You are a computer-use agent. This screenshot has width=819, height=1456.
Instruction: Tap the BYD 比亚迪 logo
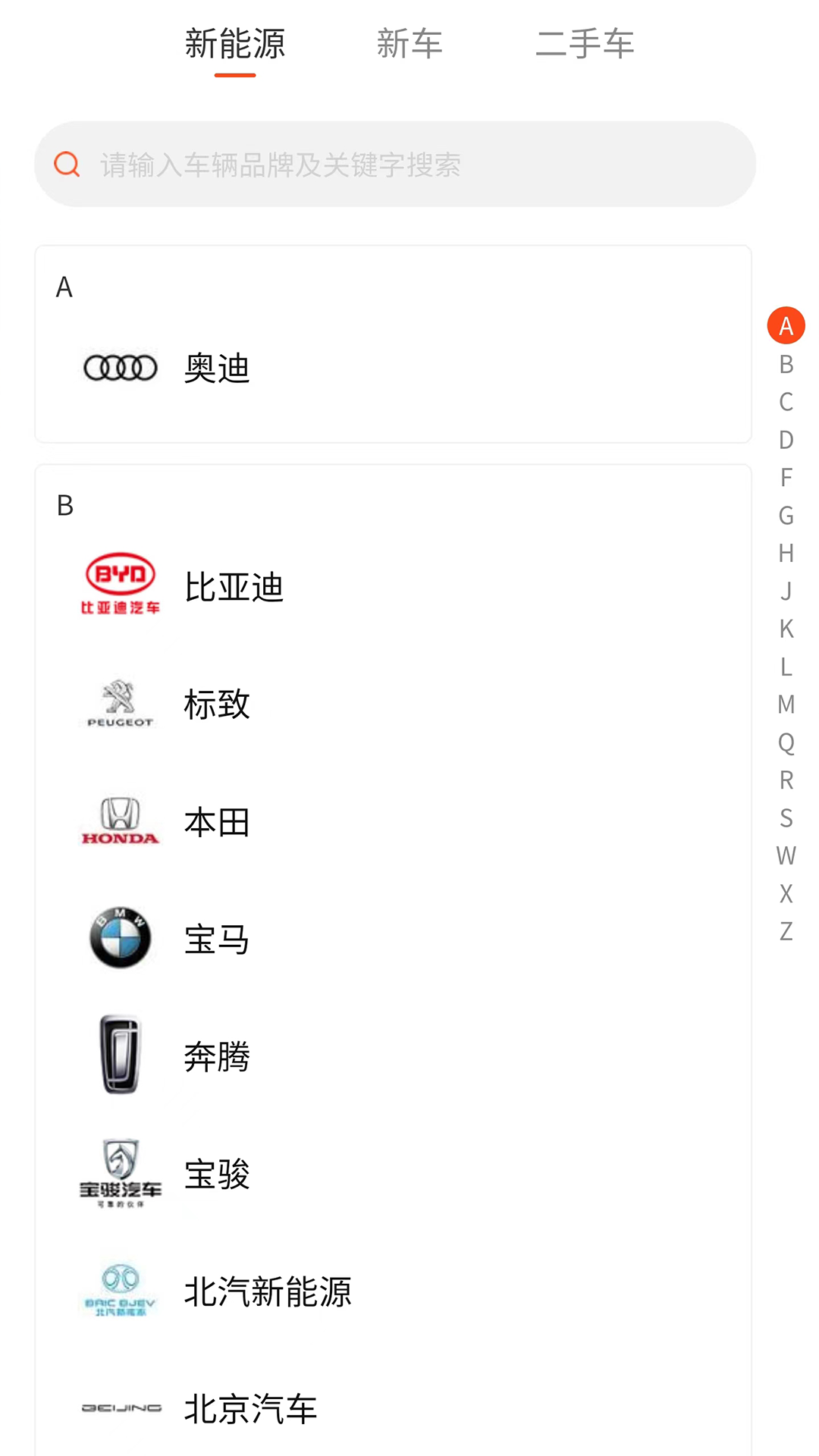click(121, 584)
